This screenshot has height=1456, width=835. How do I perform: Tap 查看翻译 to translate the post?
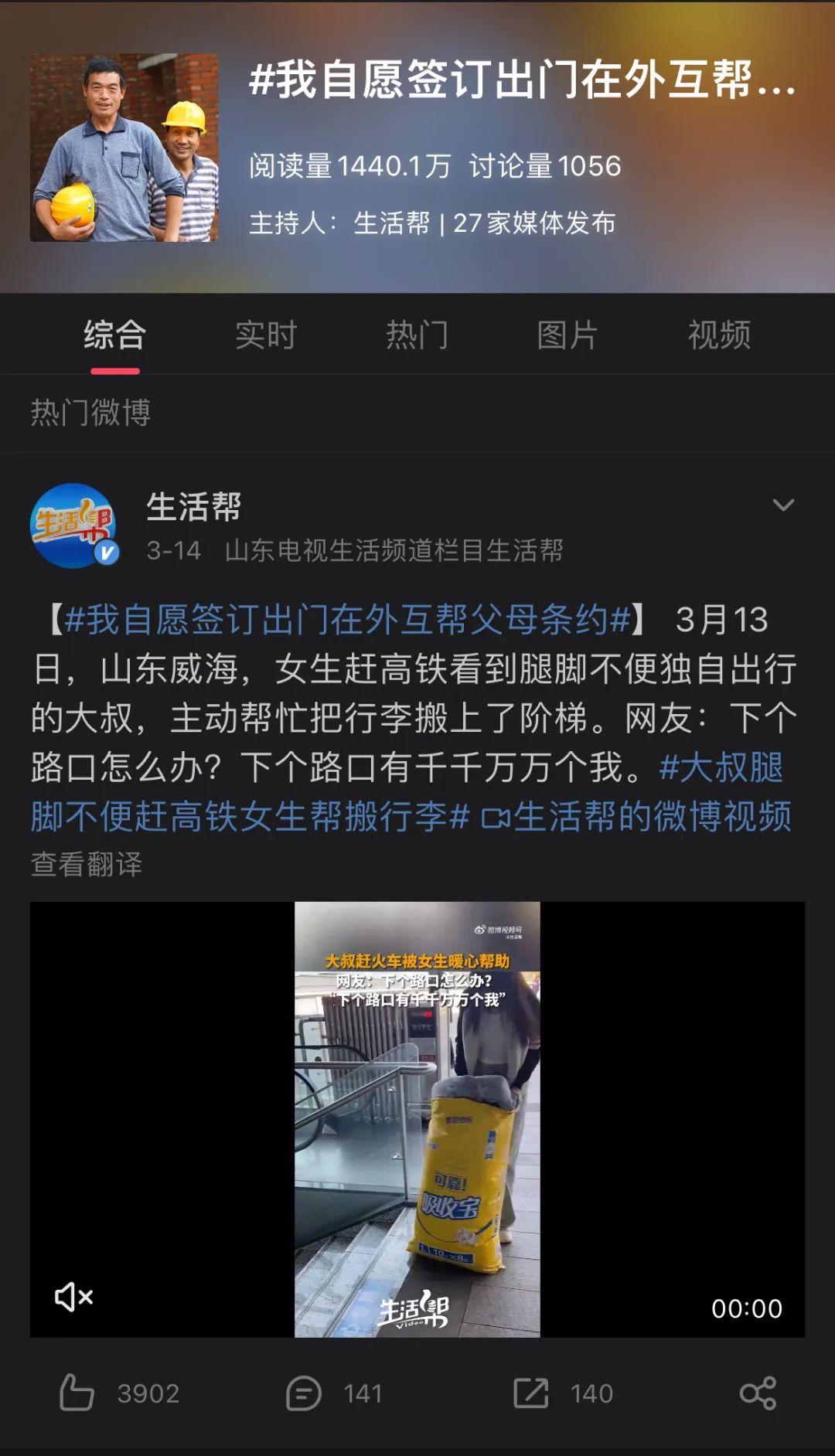87,864
